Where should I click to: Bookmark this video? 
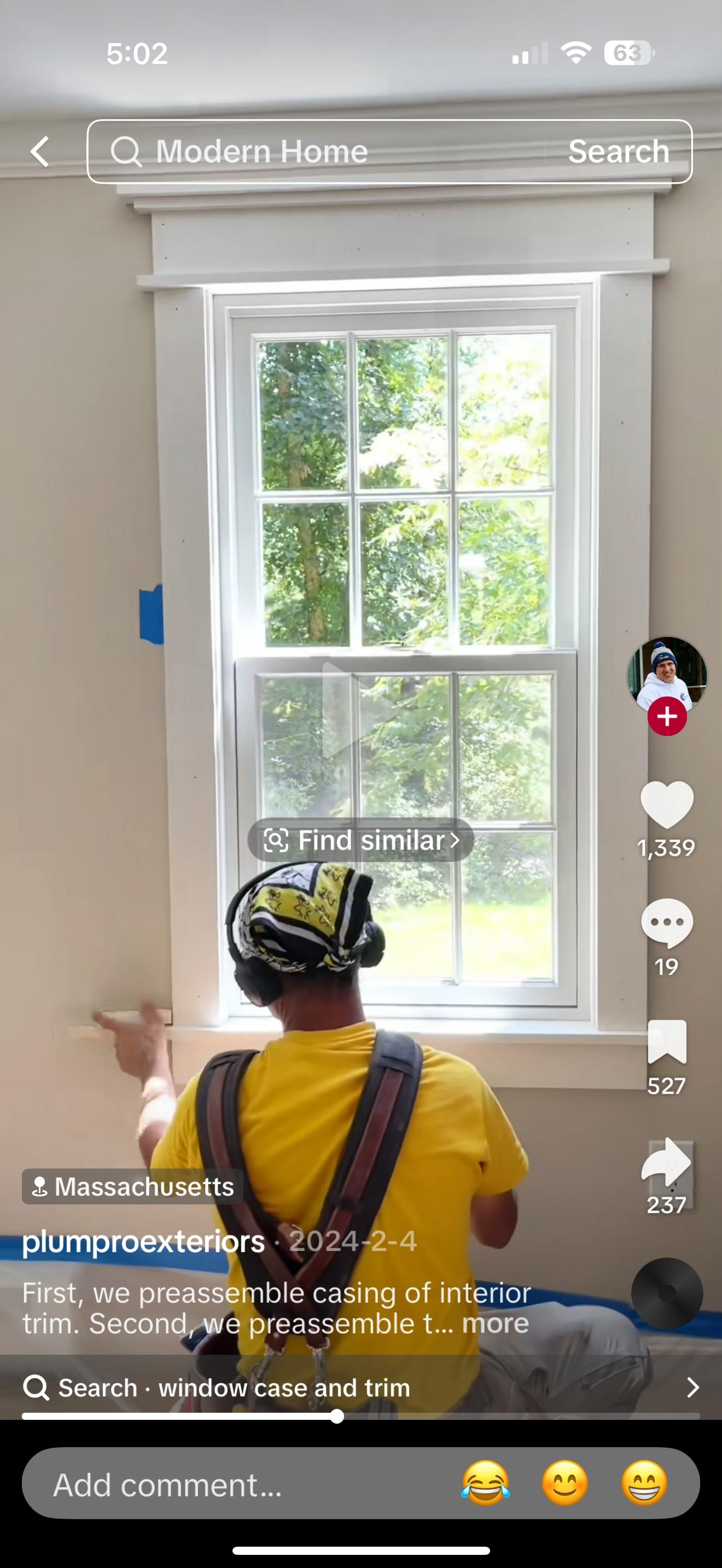pos(667,1042)
